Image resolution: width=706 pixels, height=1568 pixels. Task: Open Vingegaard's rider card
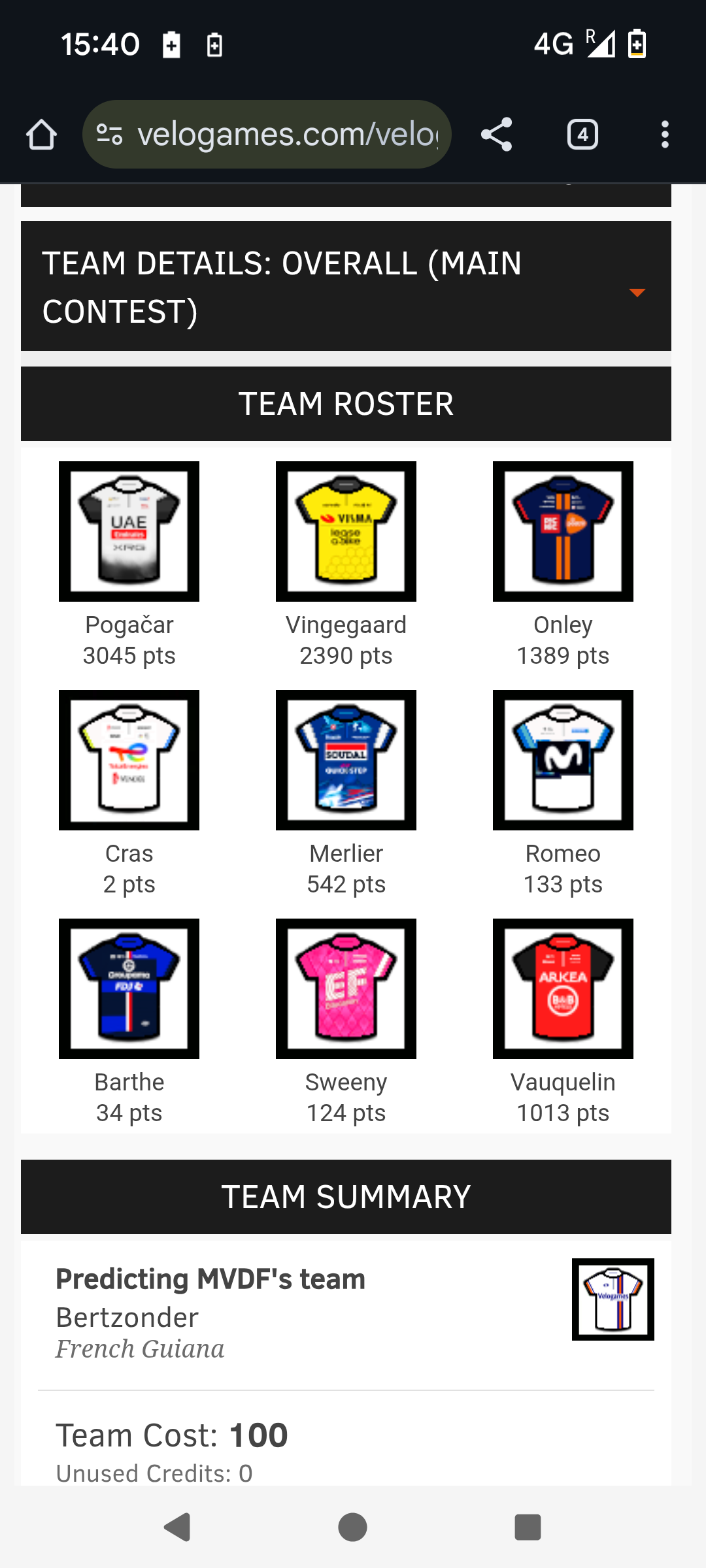346,531
